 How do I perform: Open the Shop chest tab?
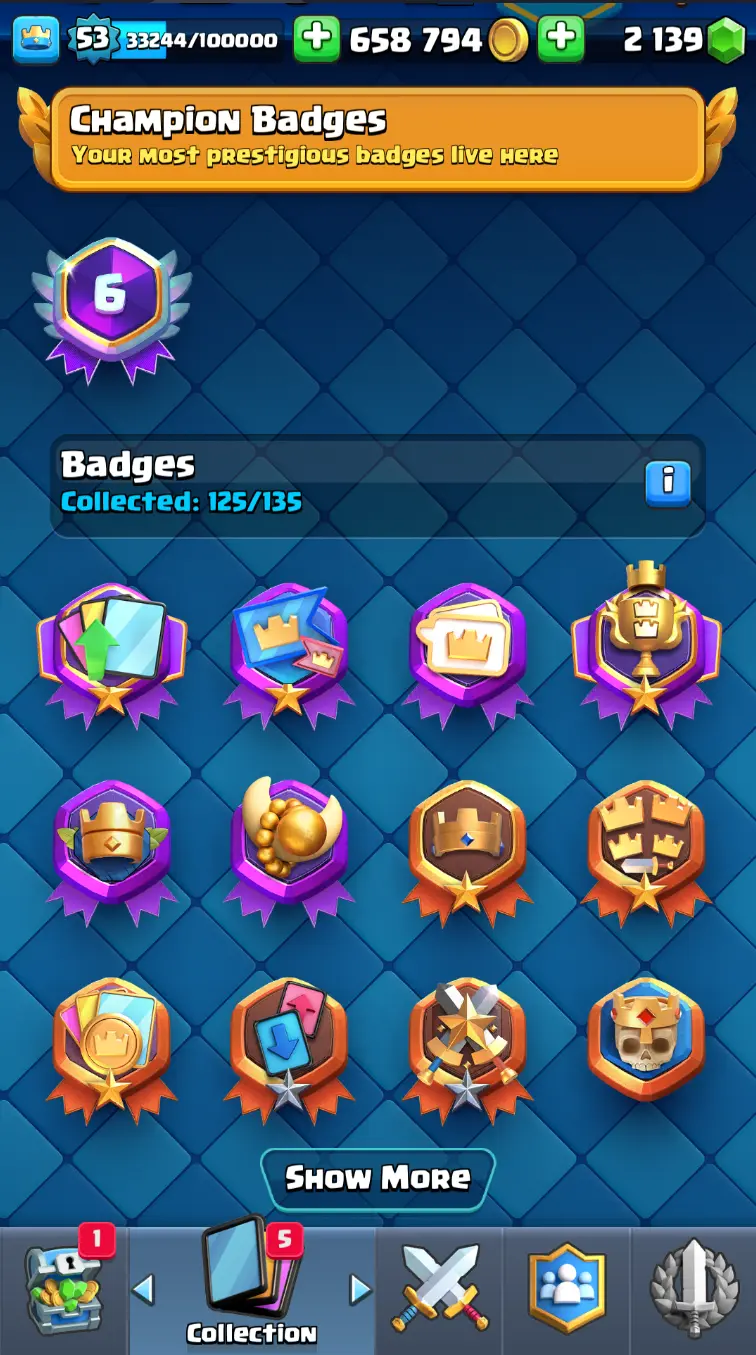pos(63,1290)
